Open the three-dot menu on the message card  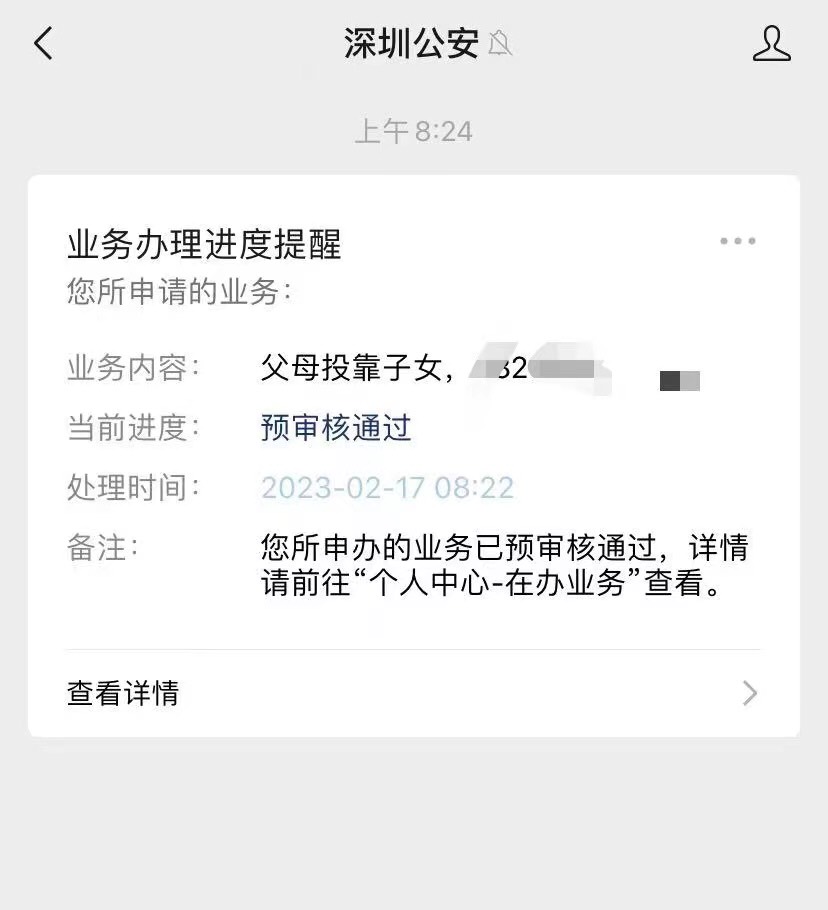[x=738, y=241]
